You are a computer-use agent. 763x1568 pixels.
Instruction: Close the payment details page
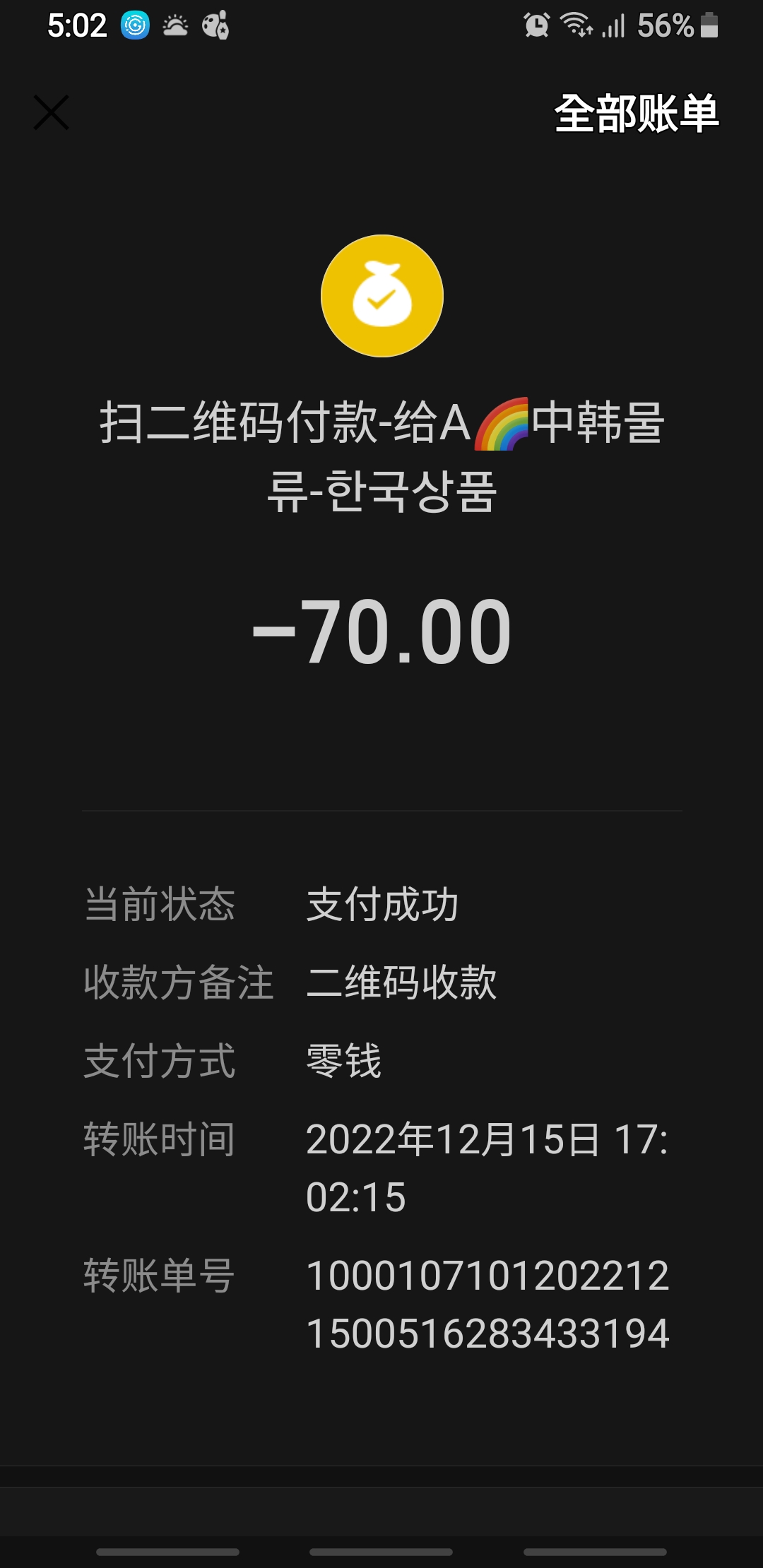(52, 112)
